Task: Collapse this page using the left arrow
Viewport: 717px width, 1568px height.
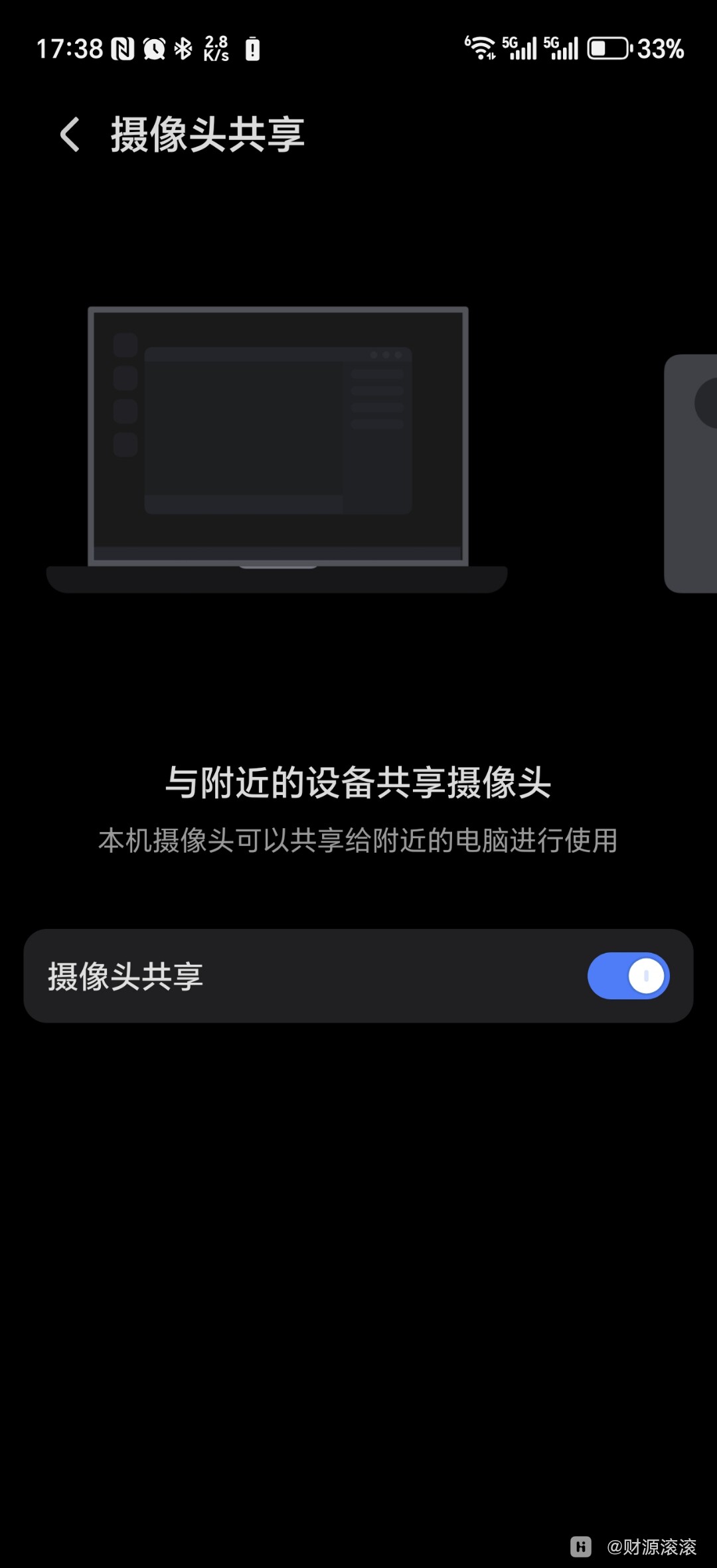Action: [x=68, y=134]
